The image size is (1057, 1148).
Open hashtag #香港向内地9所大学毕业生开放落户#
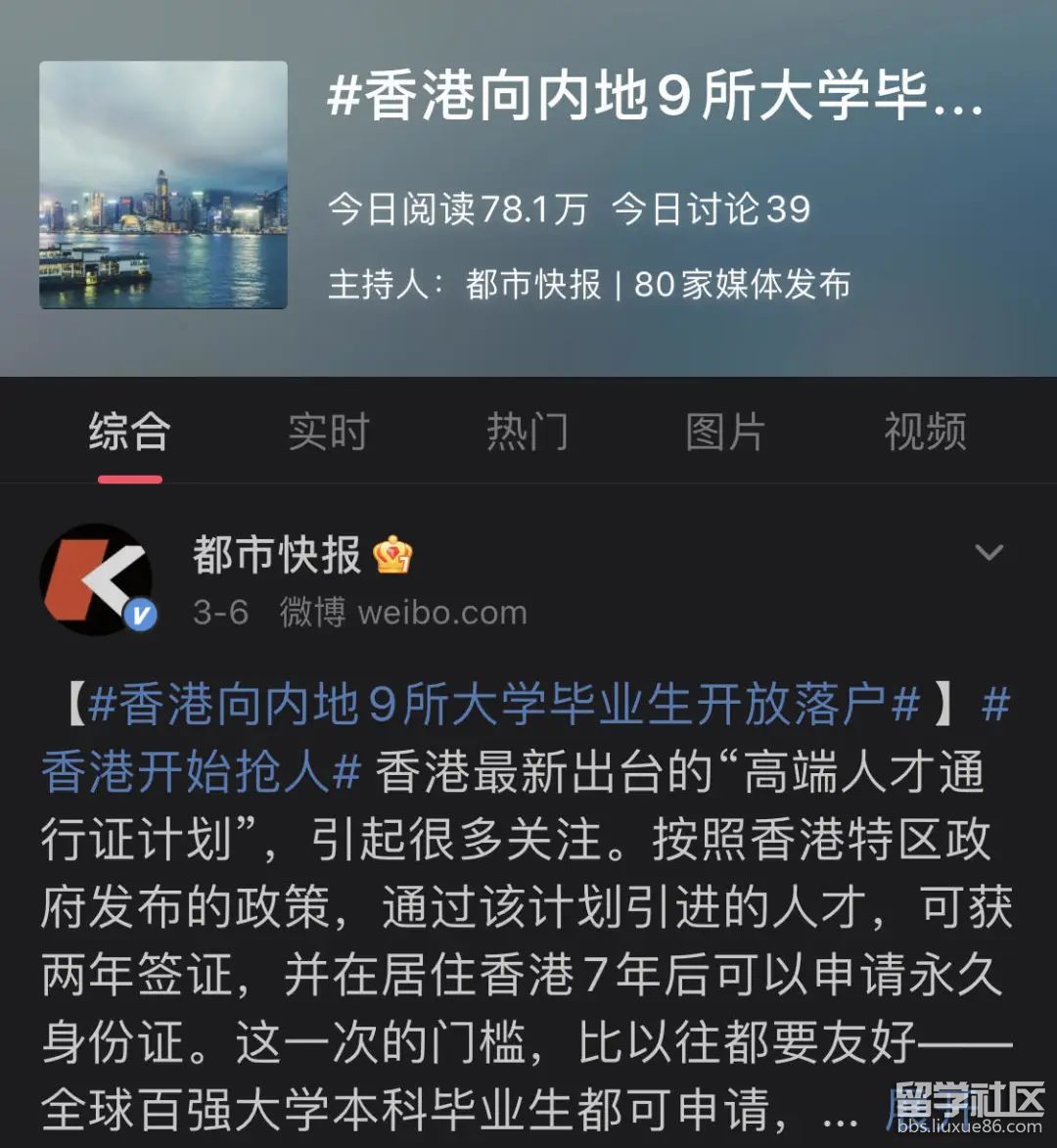point(504,705)
